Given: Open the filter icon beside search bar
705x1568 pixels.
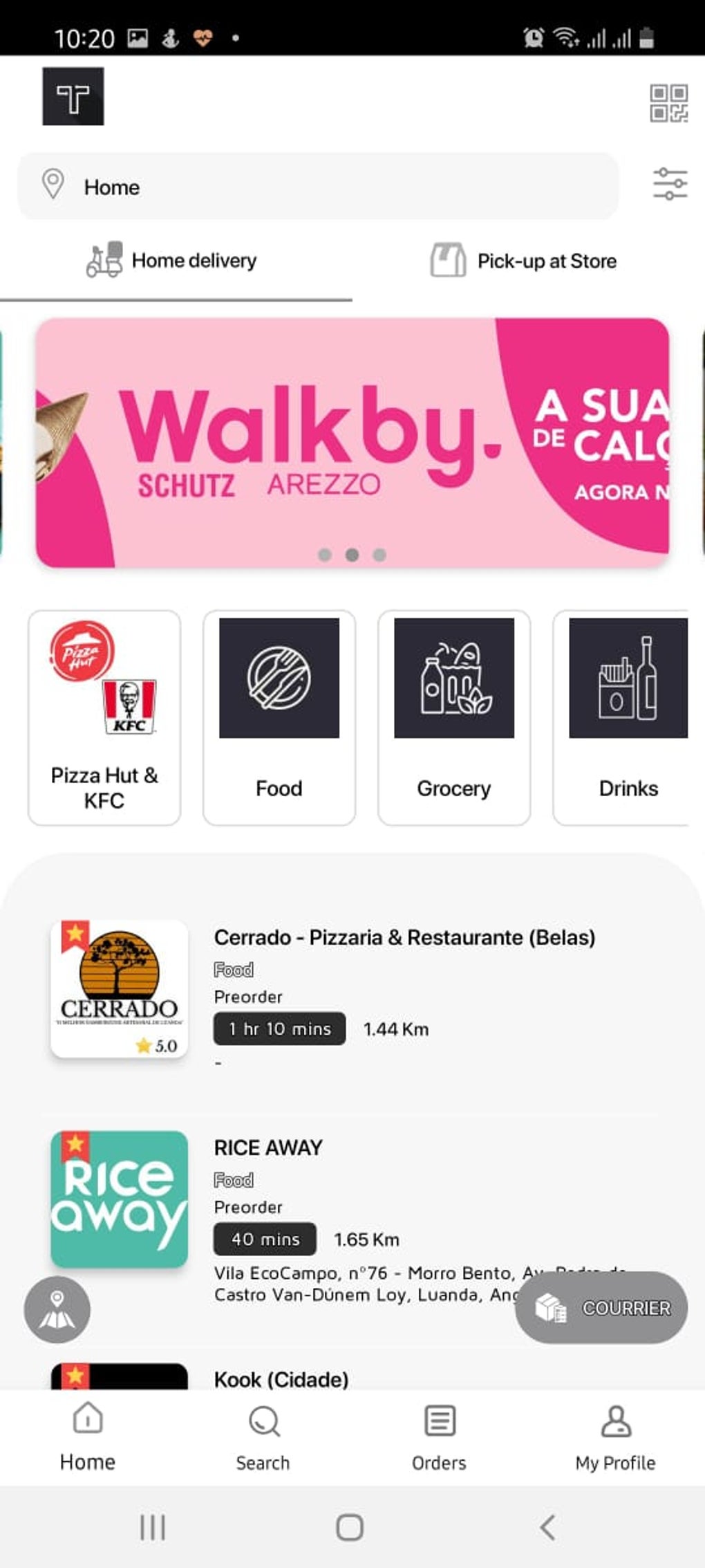Looking at the screenshot, I should tap(668, 184).
